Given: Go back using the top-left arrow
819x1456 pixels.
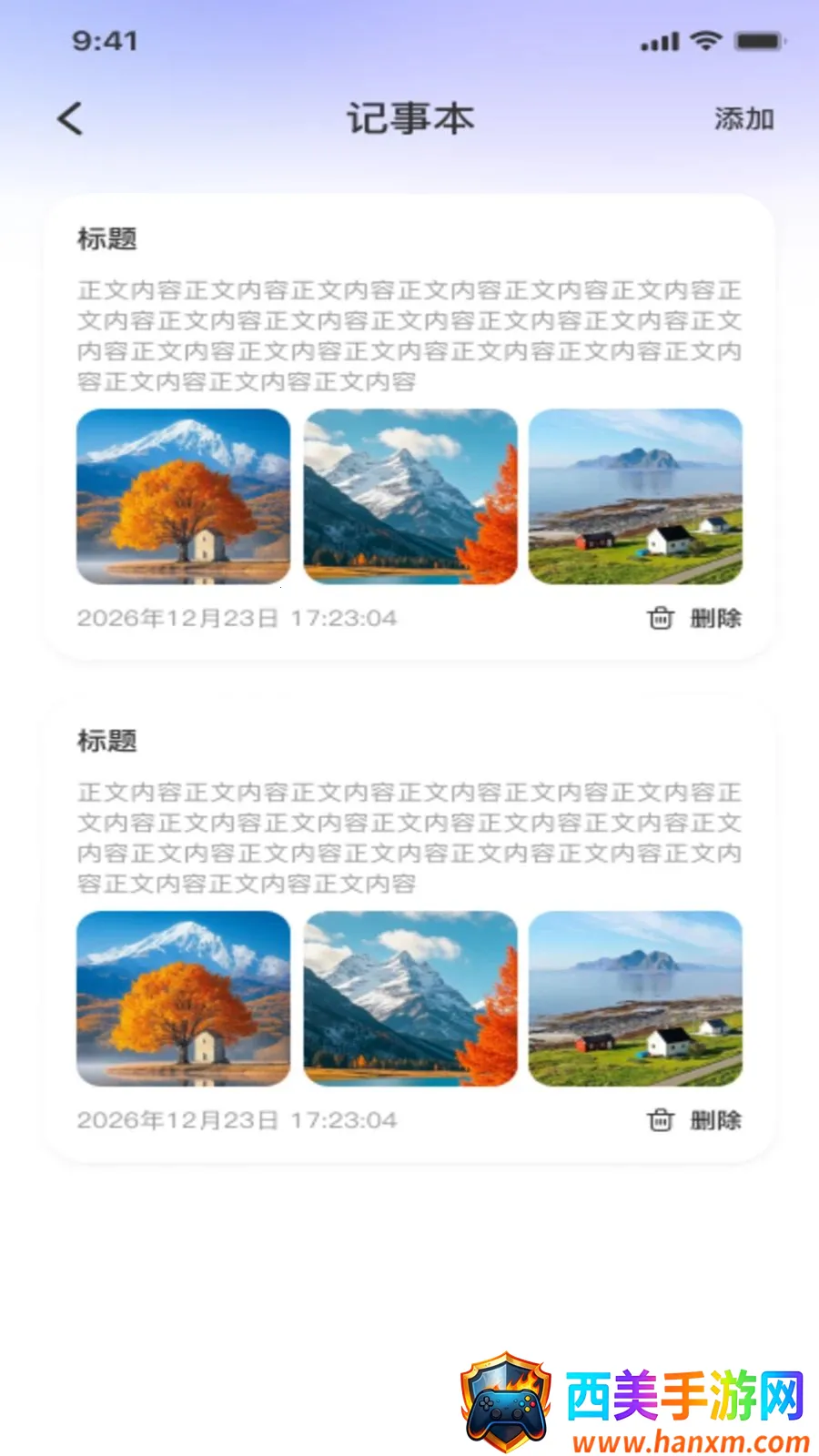Looking at the screenshot, I should tap(70, 118).
